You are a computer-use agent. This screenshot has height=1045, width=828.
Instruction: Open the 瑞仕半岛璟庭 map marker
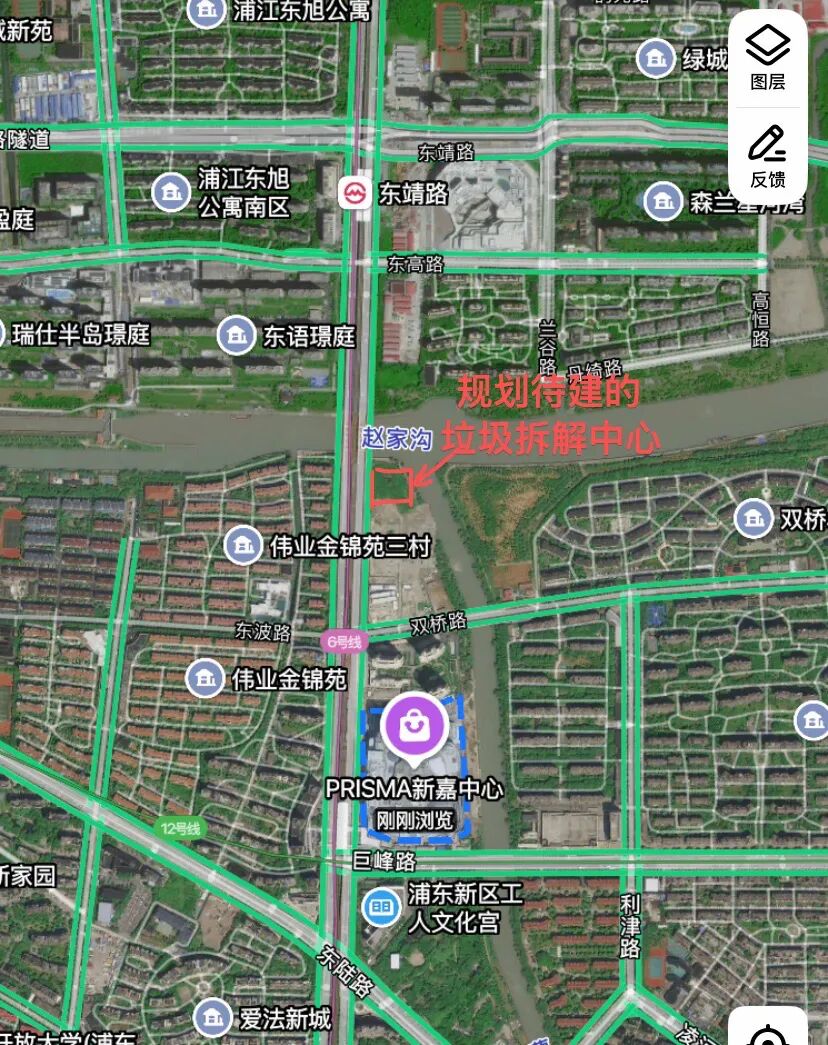point(4,333)
